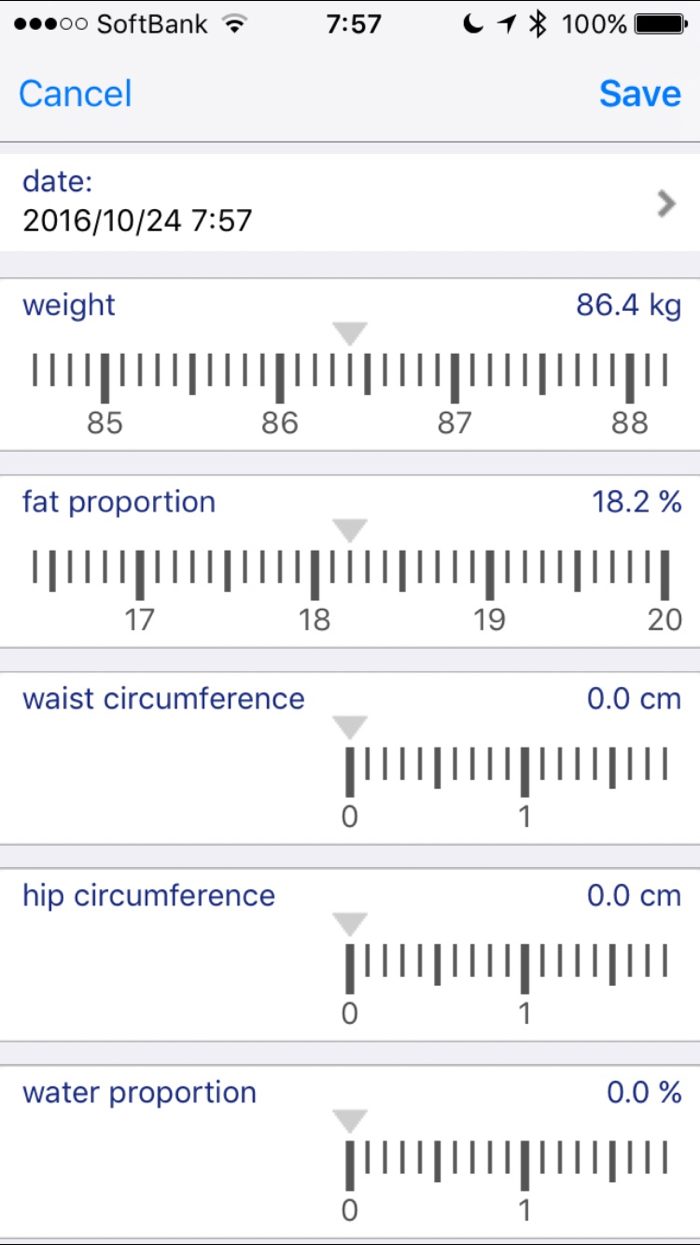Tap the weight ruler scale
This screenshot has height=1245, width=700.
click(x=350, y=378)
